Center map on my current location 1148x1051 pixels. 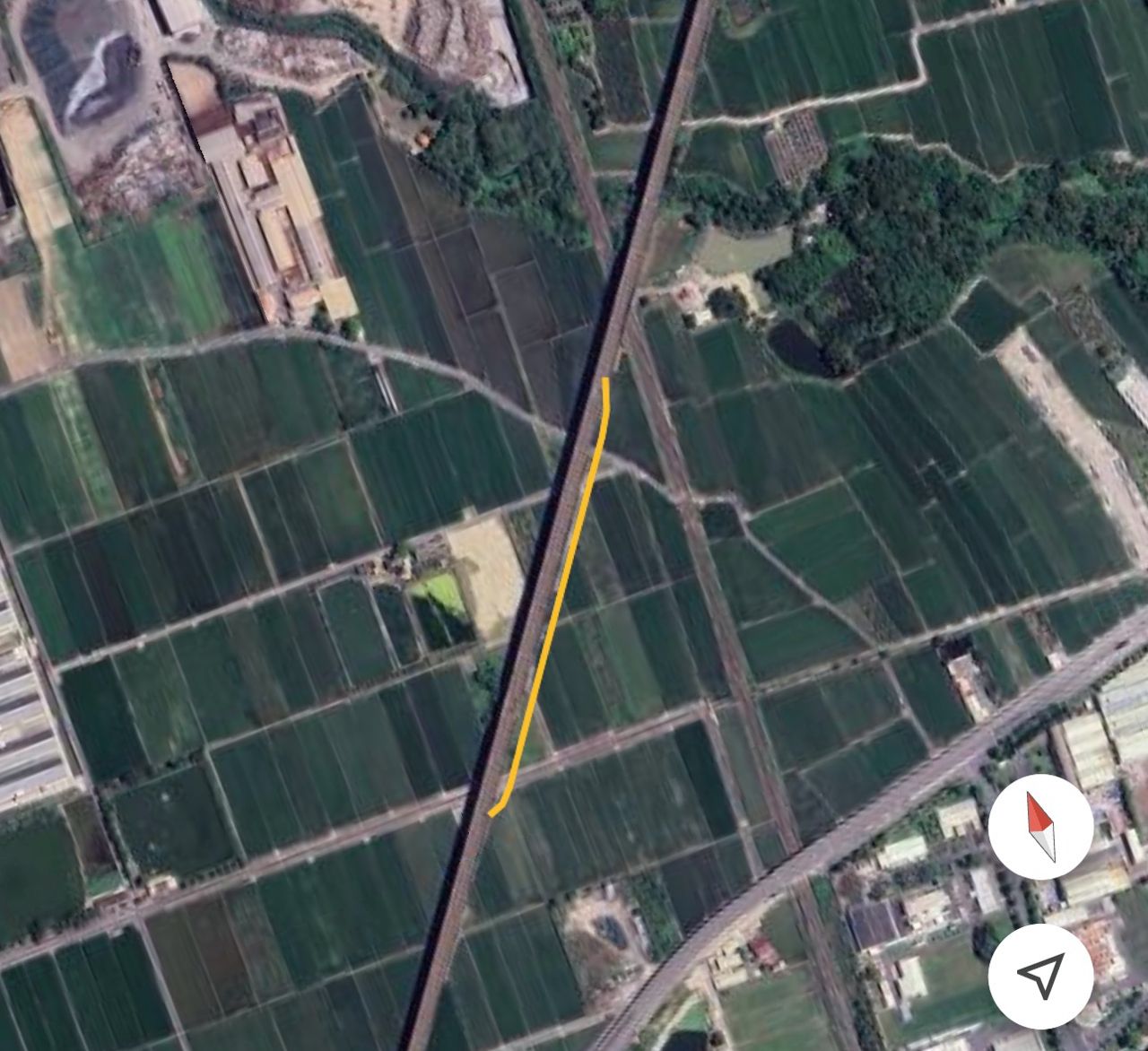(1040, 975)
